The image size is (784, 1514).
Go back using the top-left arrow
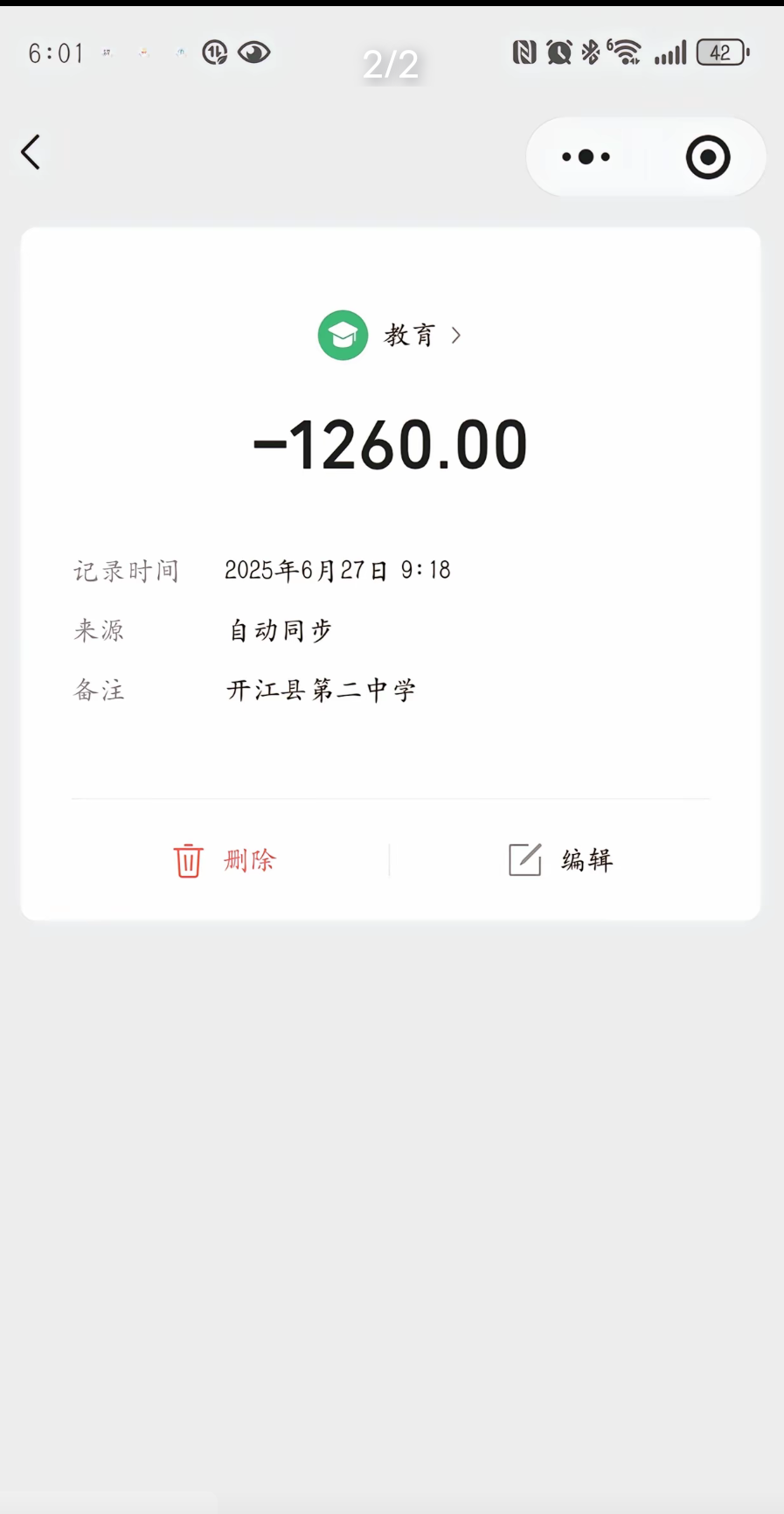(31, 153)
